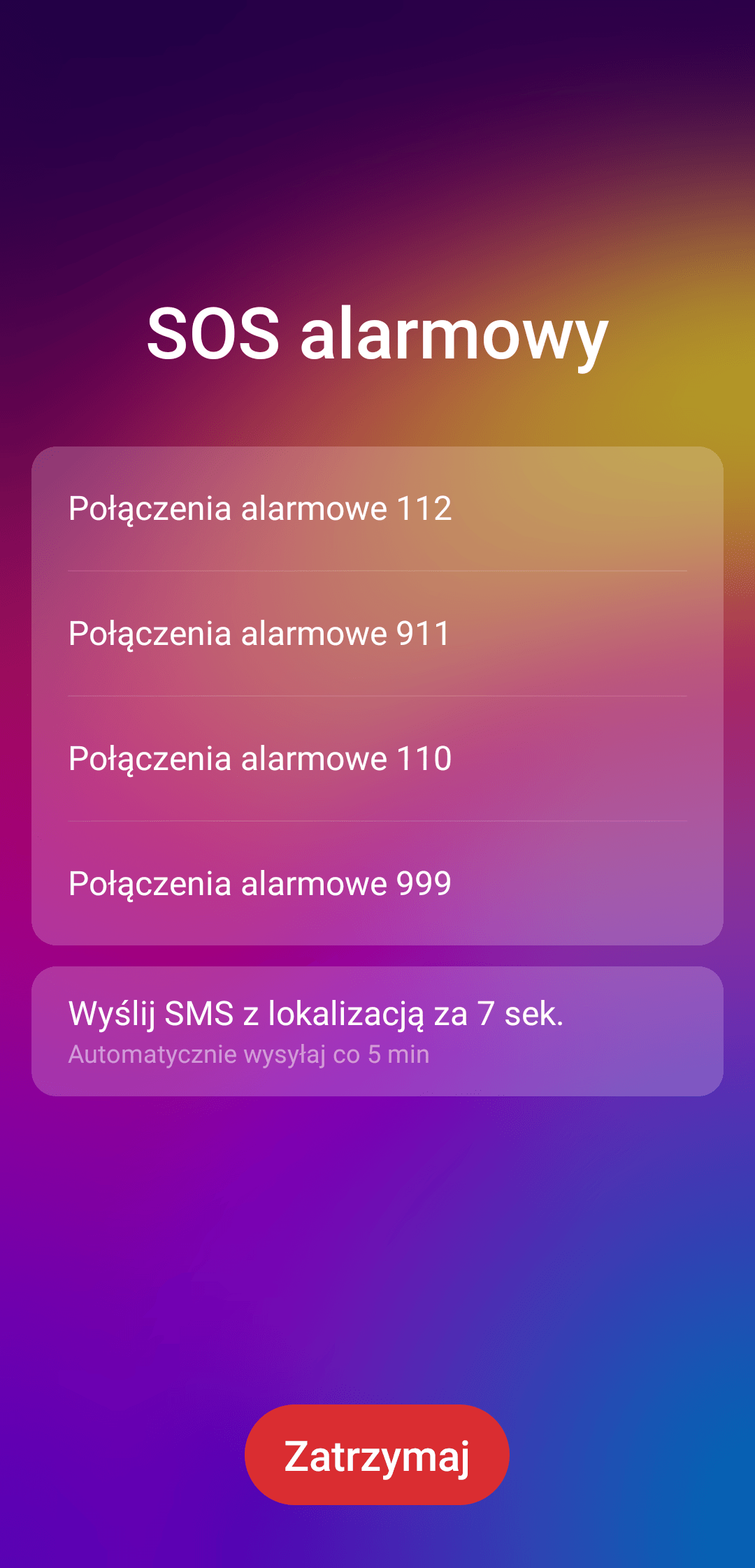The image size is (755, 1568).
Task: Stop the SOS with Zatrzymaj button
Action: pyautogui.click(x=377, y=1455)
